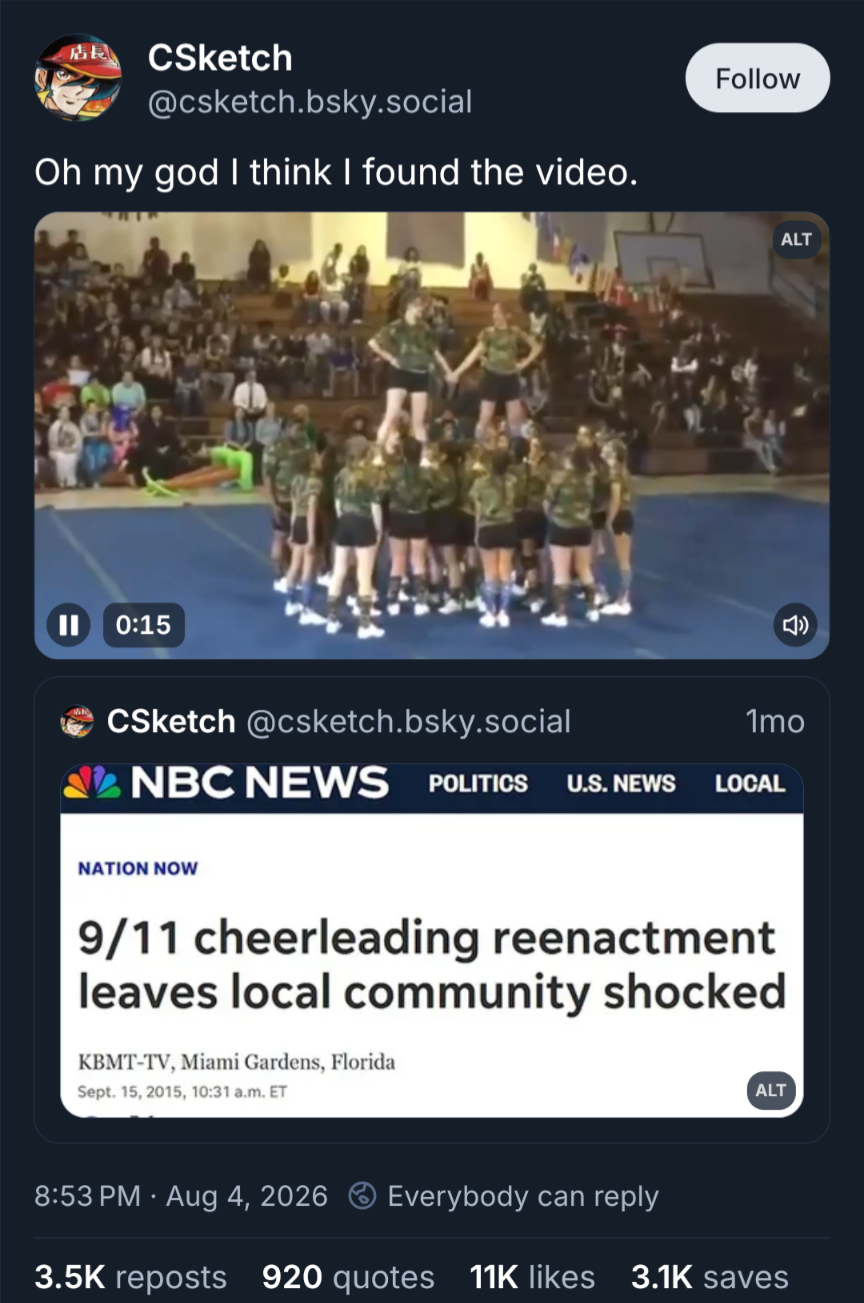Follow the CSketch account

(757, 78)
